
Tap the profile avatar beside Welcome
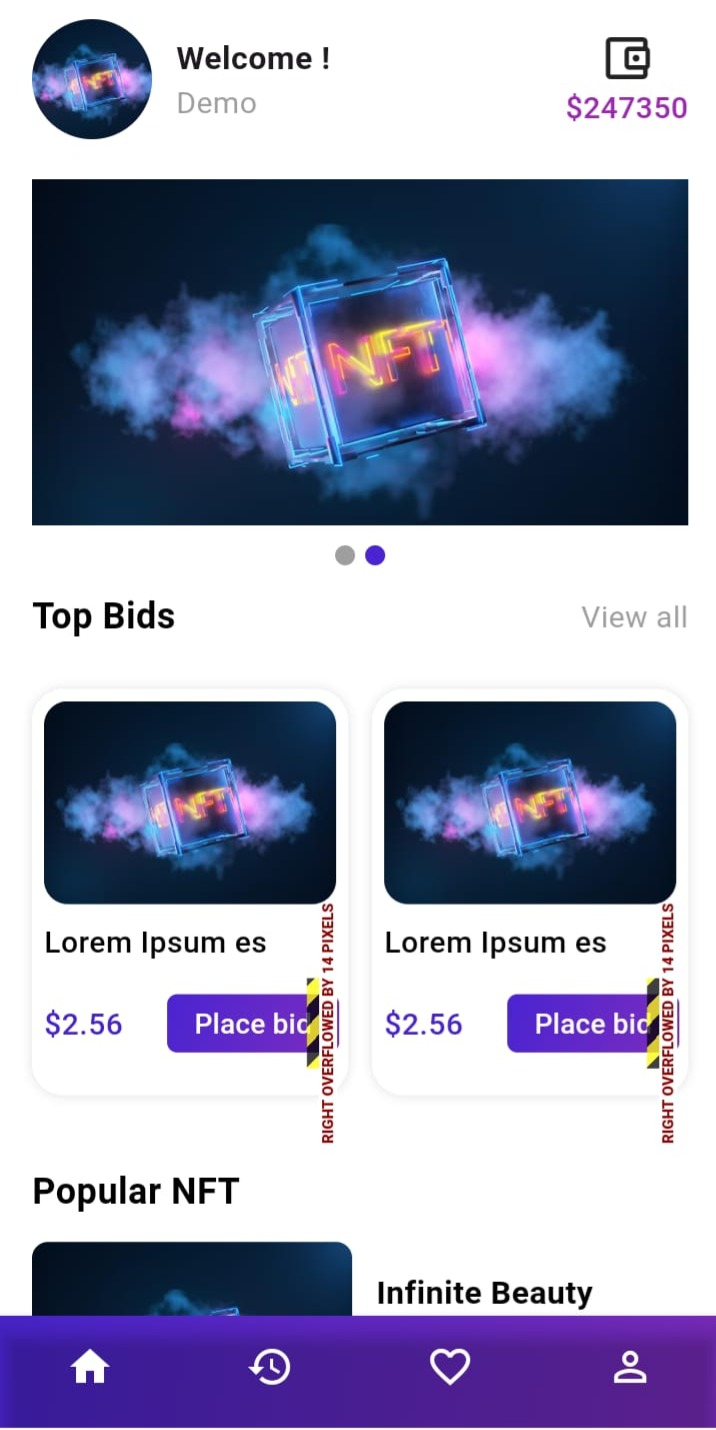(92, 79)
